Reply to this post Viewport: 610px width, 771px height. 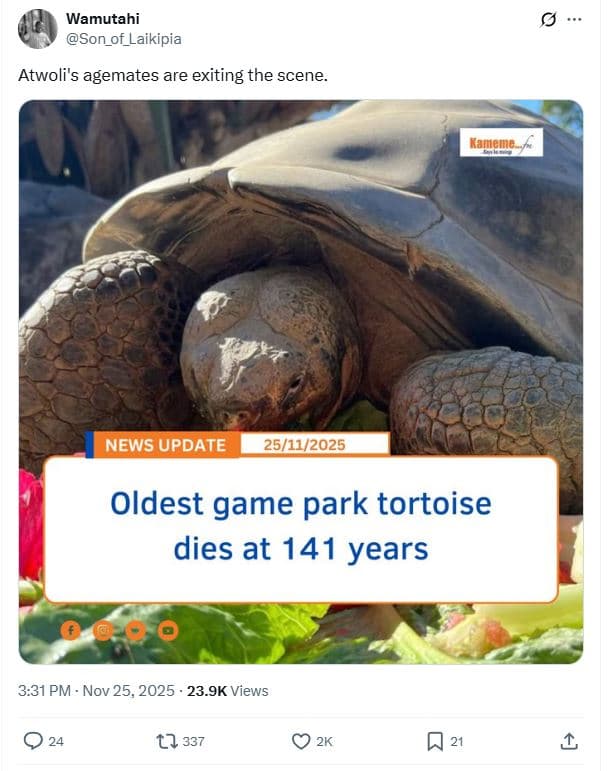point(33,741)
